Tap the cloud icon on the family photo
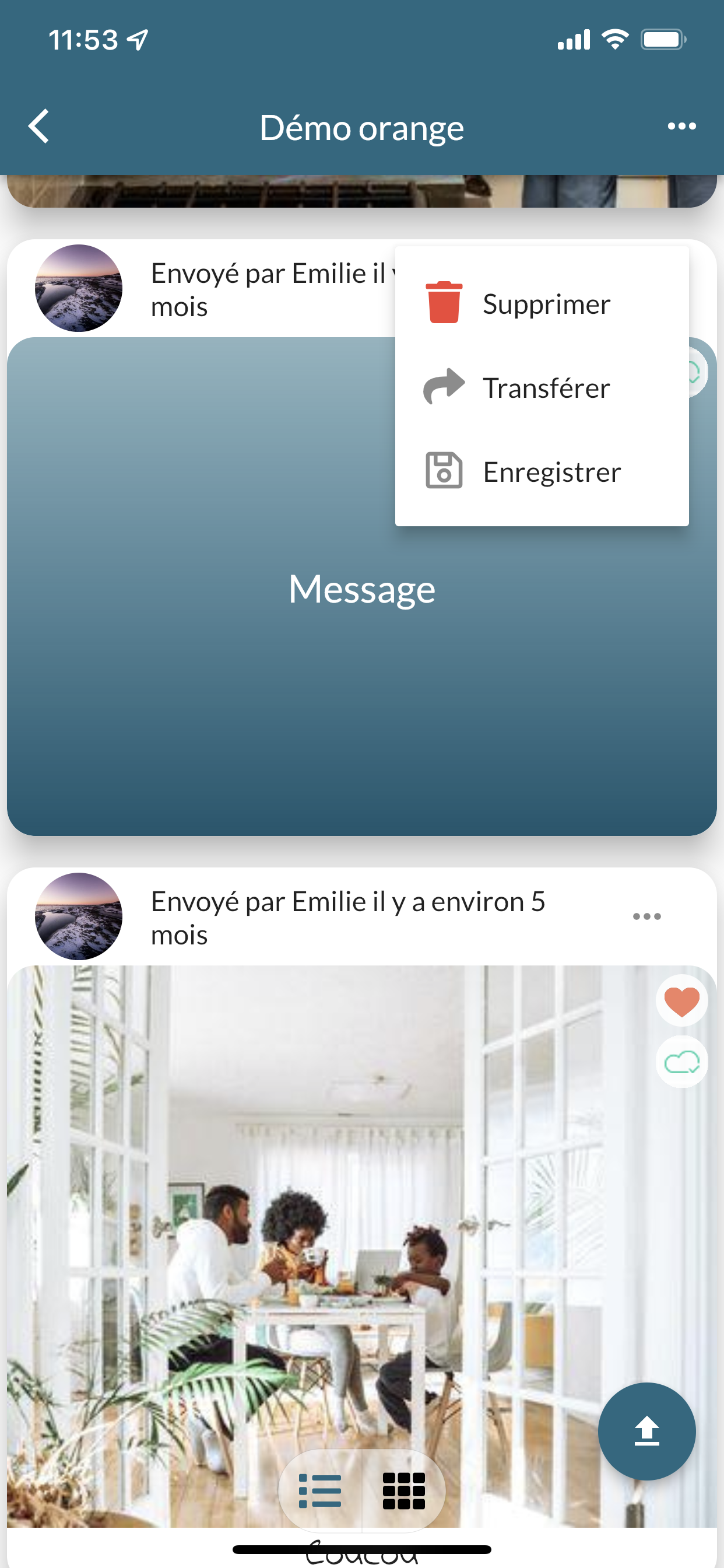724x1568 pixels. [x=681, y=1062]
